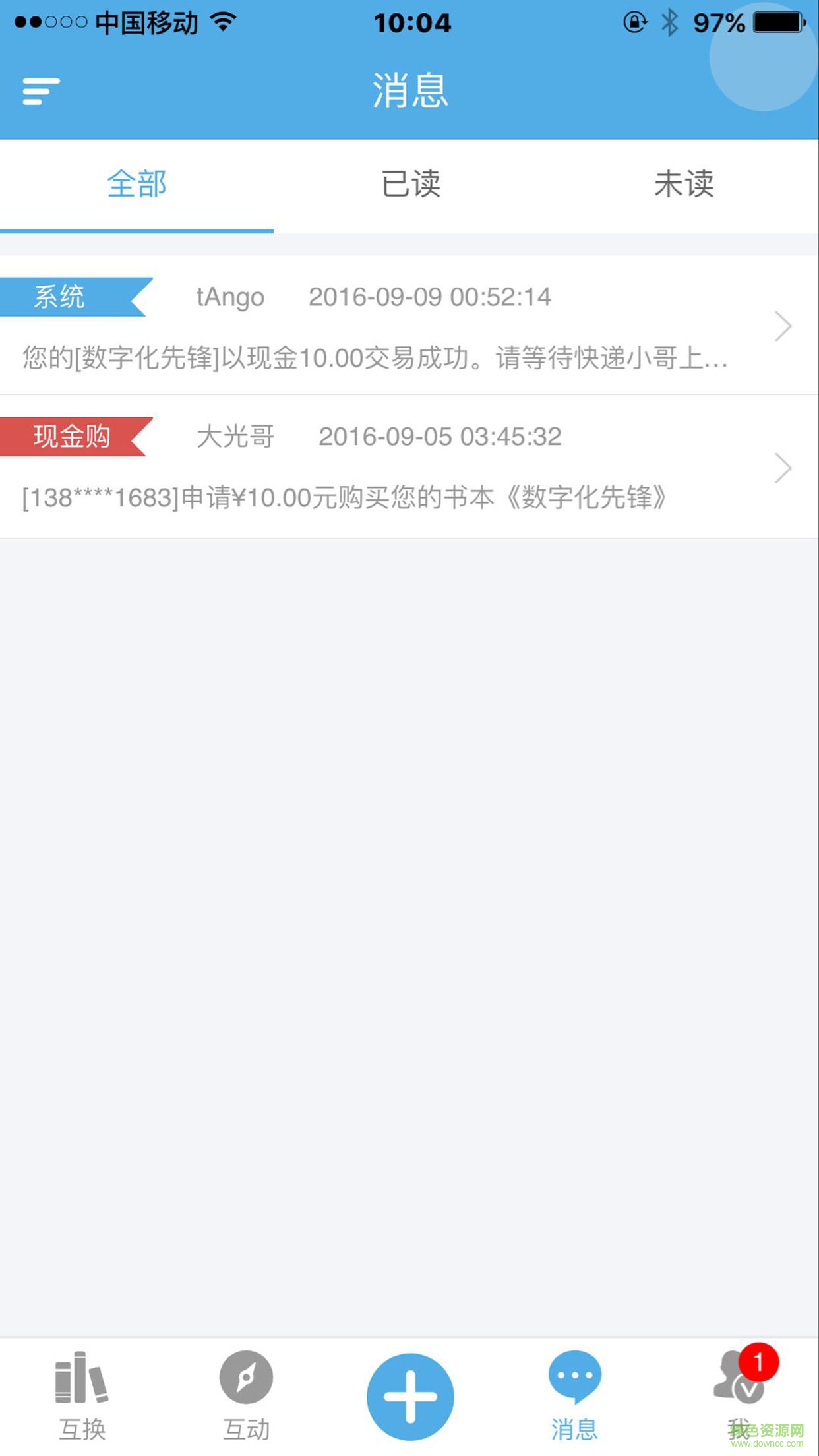Switch to the 全部 tab
819x1456 pixels.
(136, 184)
